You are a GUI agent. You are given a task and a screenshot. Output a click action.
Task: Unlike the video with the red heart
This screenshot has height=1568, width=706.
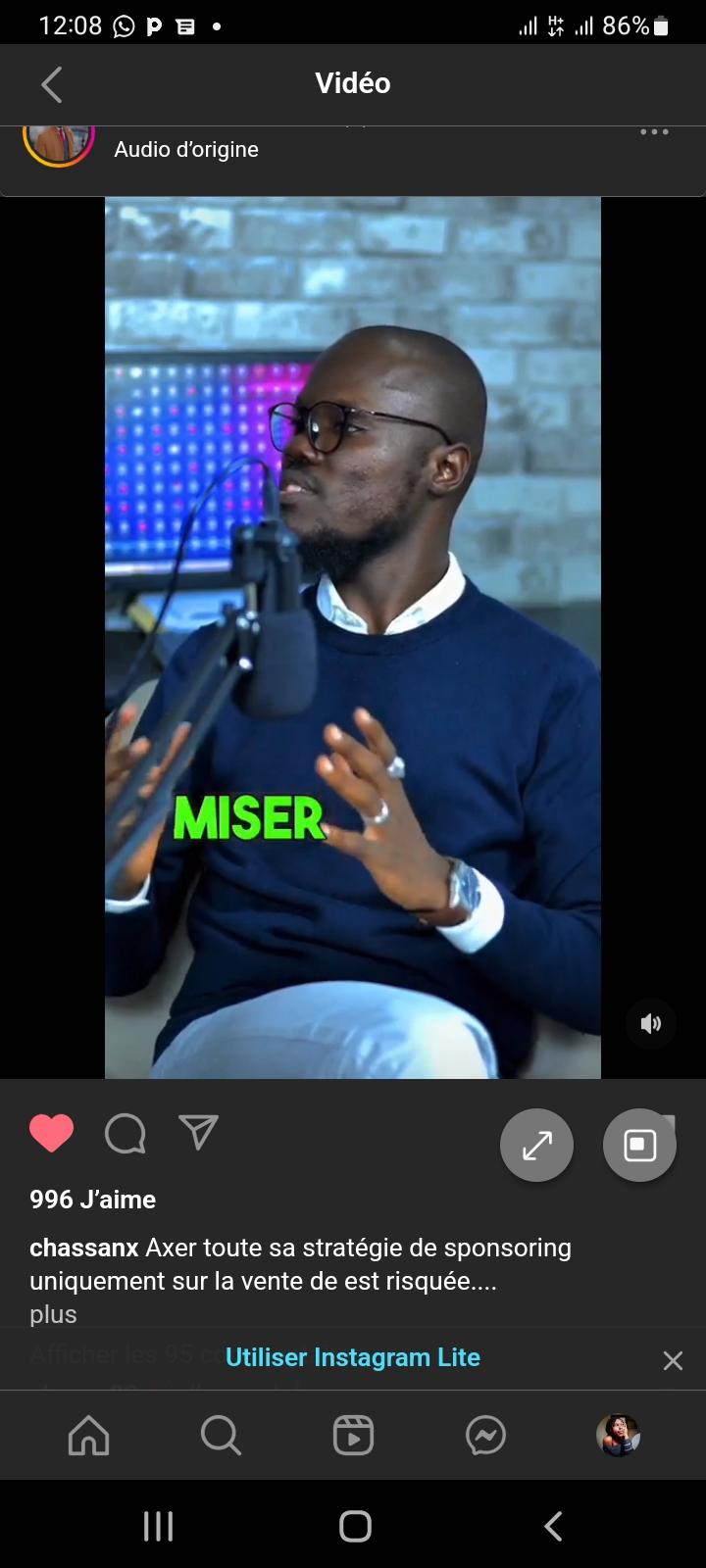point(52,1134)
